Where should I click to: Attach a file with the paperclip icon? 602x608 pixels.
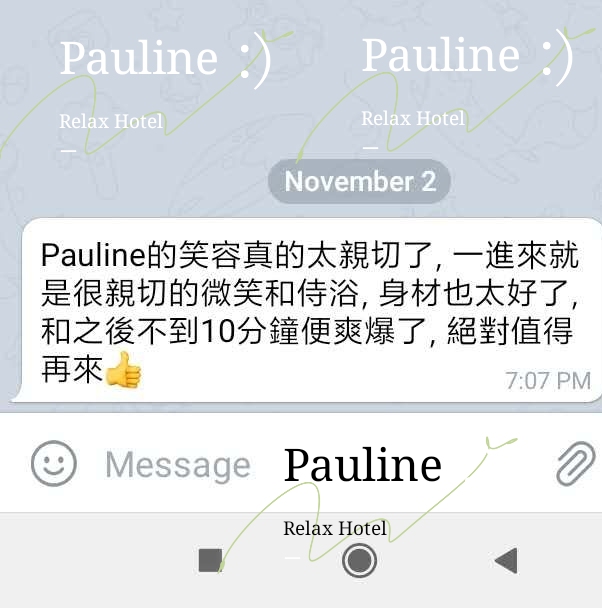(x=574, y=464)
